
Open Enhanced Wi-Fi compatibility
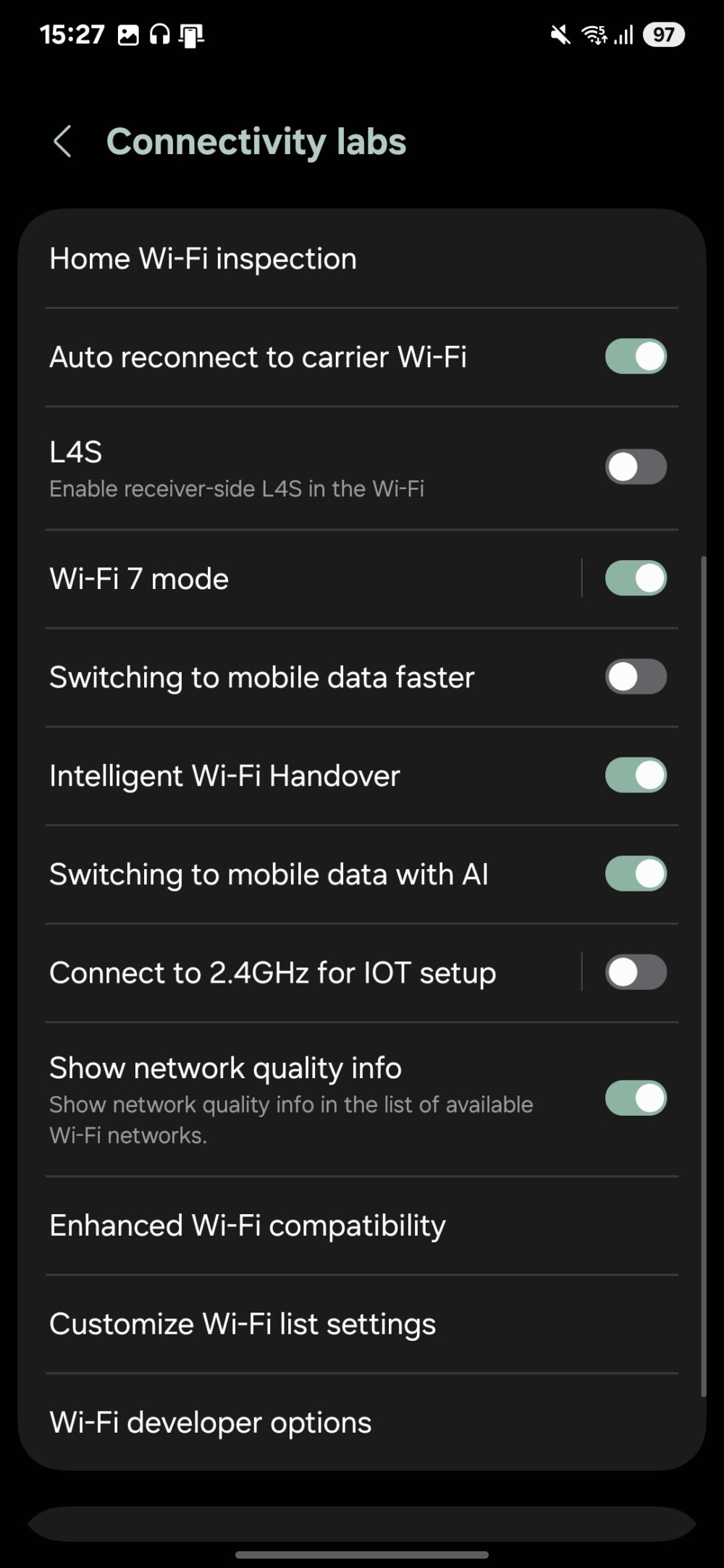(248, 1225)
